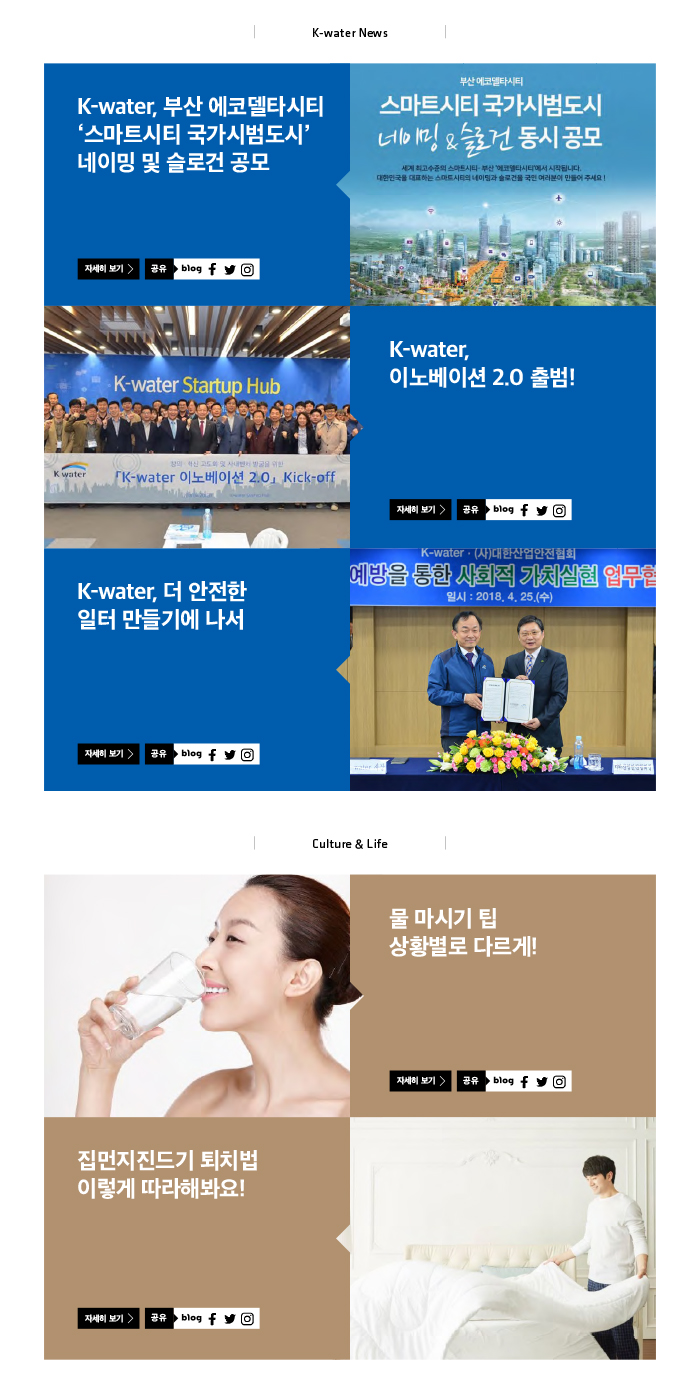Share 집먼지진드기 퇴치법 on Instagram
Image resolution: width=700 pixels, height=1380 pixels.
[247, 1318]
